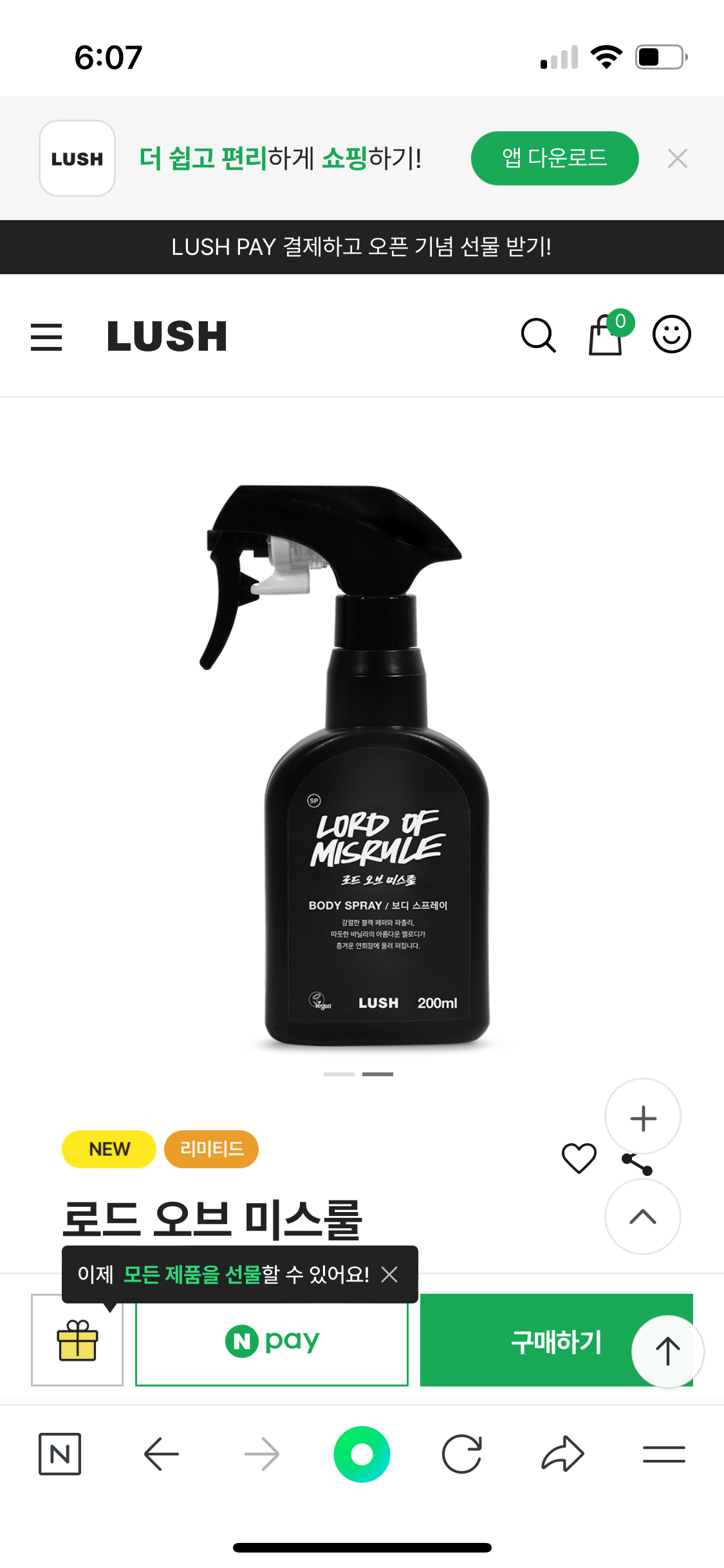This screenshot has height=1568, width=724.
Task: Add product to wishlist with heart
Action: pyautogui.click(x=579, y=1159)
